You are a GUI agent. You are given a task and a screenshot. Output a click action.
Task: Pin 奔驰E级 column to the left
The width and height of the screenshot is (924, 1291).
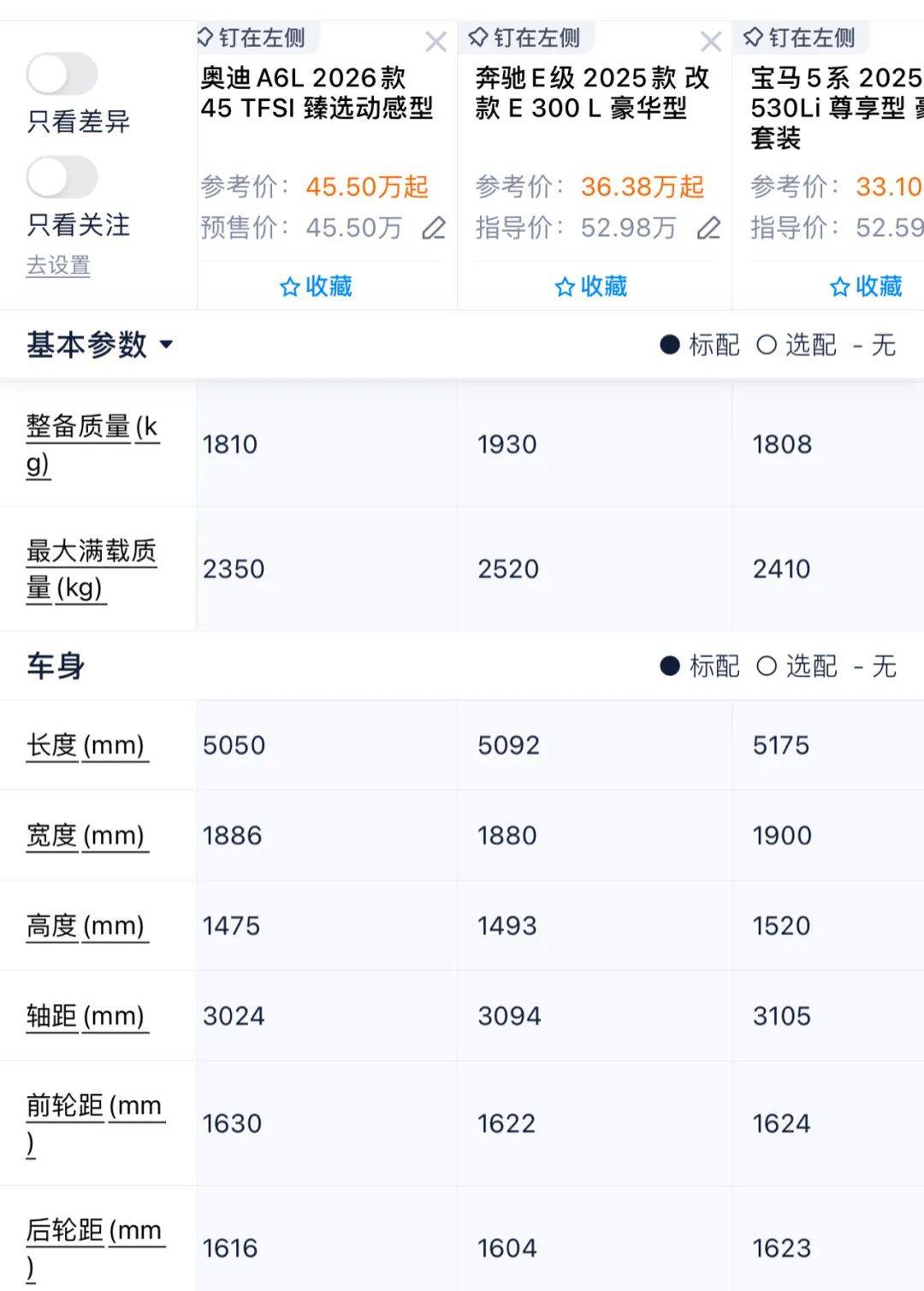(x=526, y=38)
